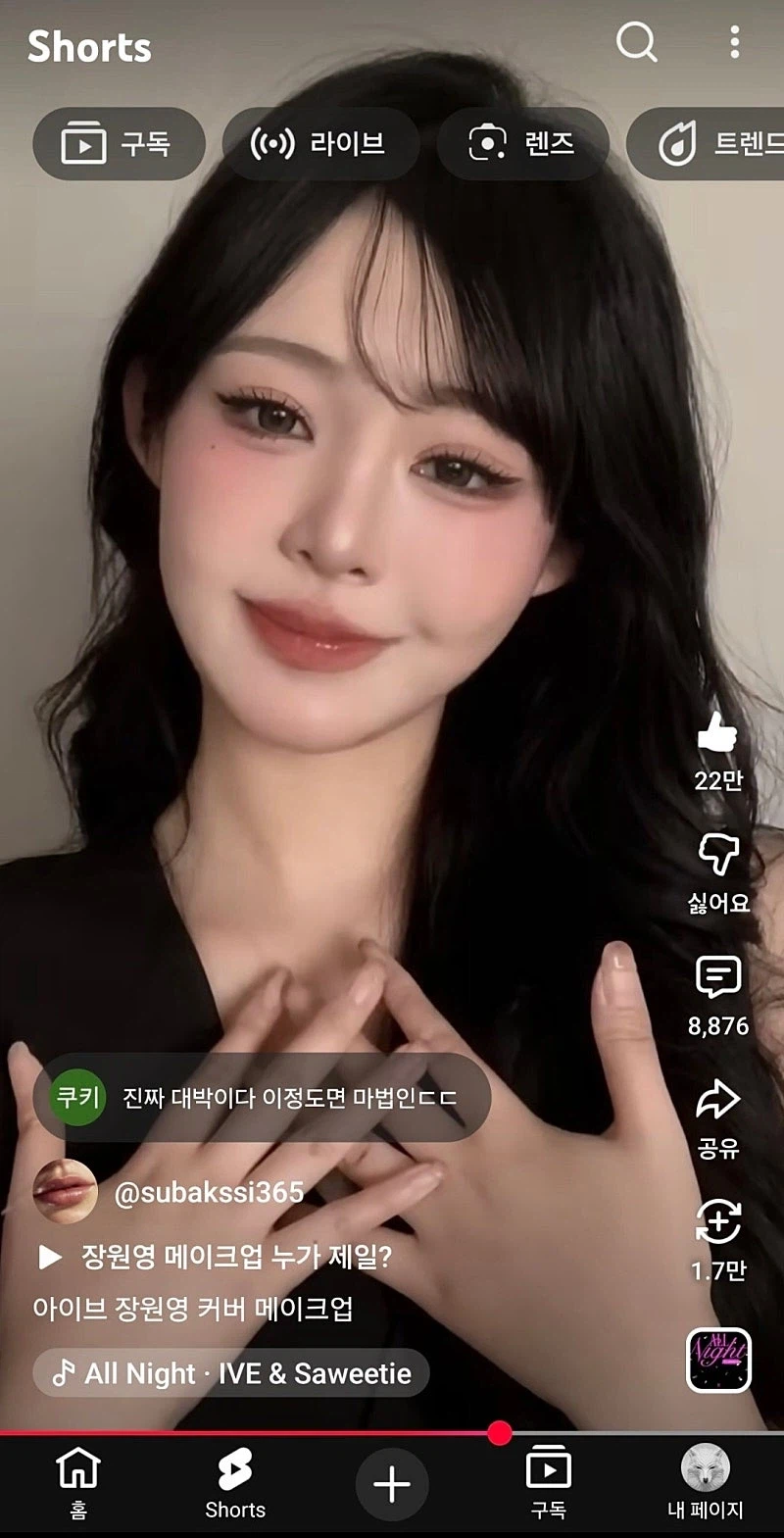784x1538 pixels.
Task: Like the video with the thumbs up icon
Action: point(718,732)
